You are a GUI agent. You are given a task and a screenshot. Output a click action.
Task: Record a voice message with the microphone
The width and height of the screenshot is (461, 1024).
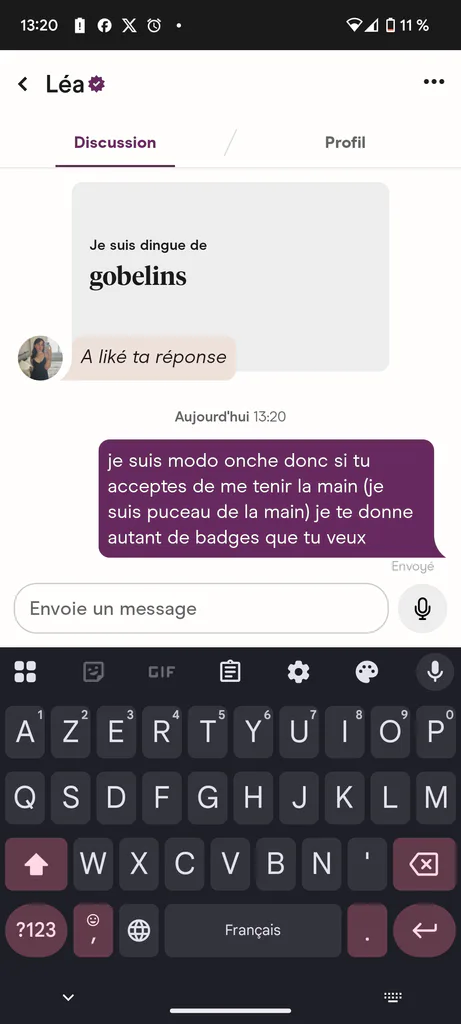422,609
